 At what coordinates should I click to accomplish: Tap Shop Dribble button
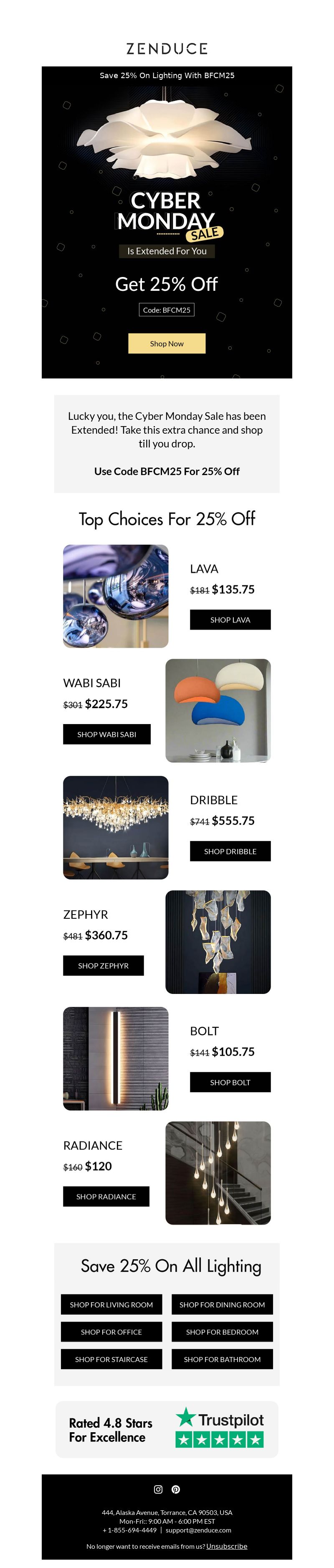(230, 851)
